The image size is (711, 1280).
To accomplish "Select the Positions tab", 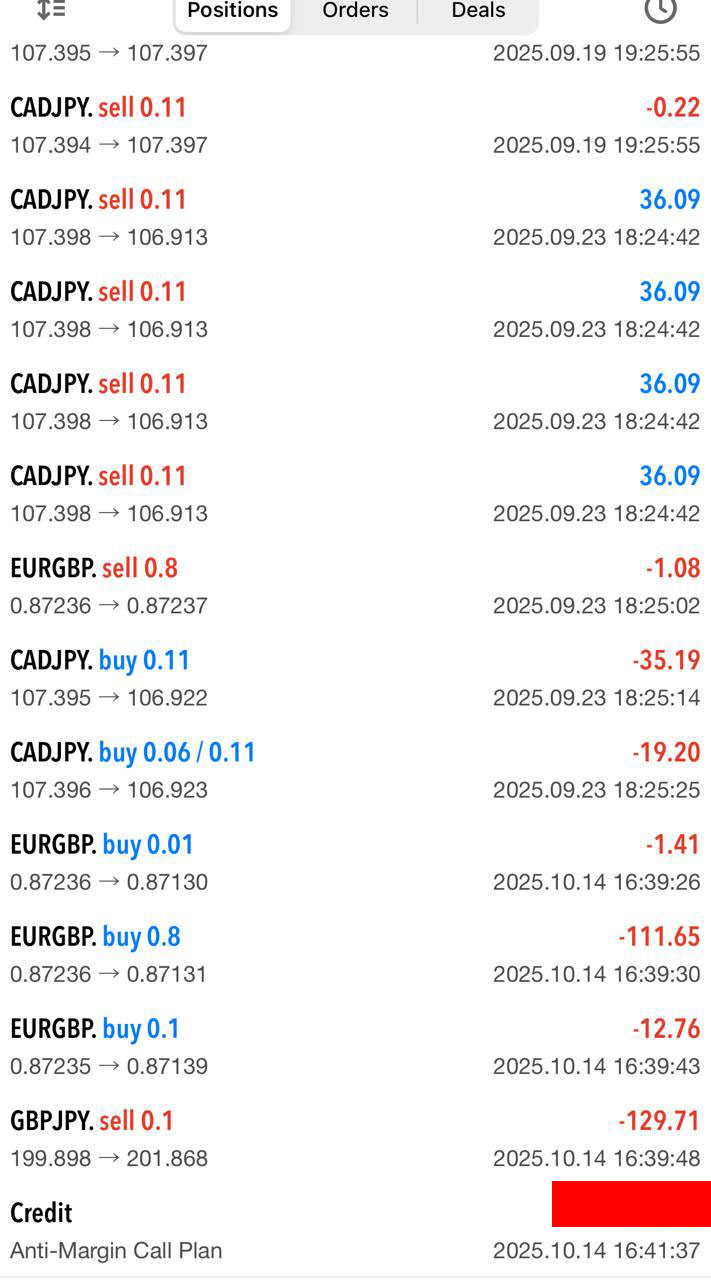I will pyautogui.click(x=233, y=11).
